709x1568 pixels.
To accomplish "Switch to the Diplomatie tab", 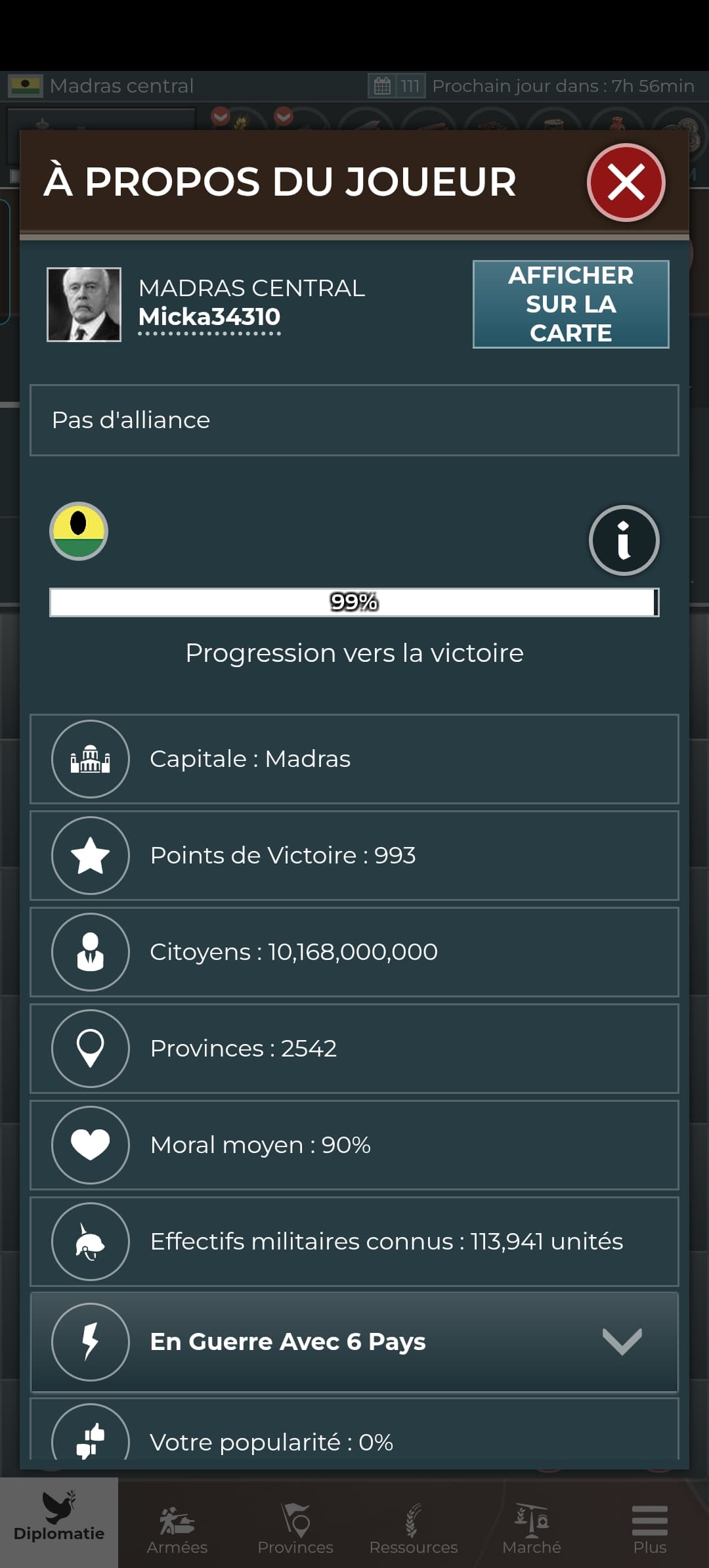I will pyautogui.click(x=59, y=1522).
